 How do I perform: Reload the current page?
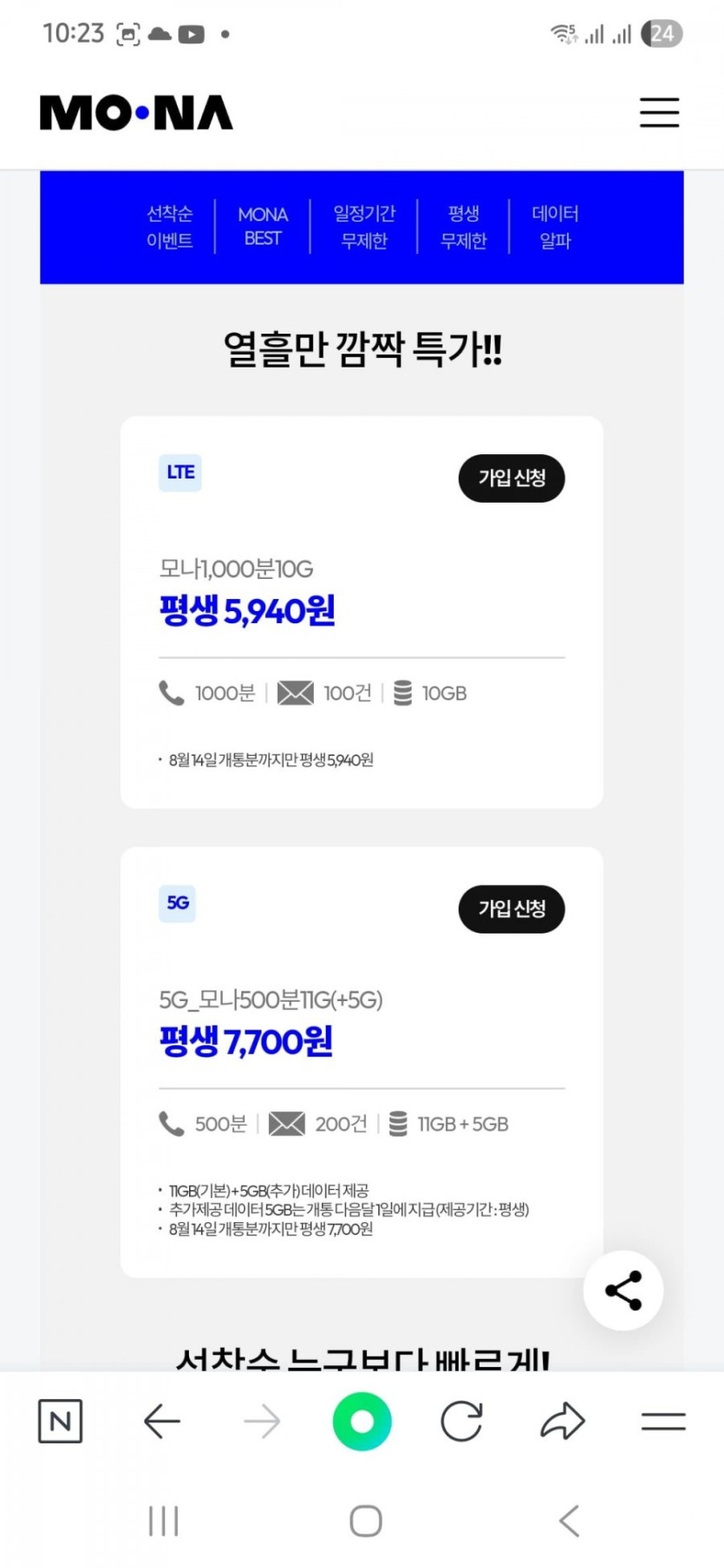click(x=461, y=1422)
